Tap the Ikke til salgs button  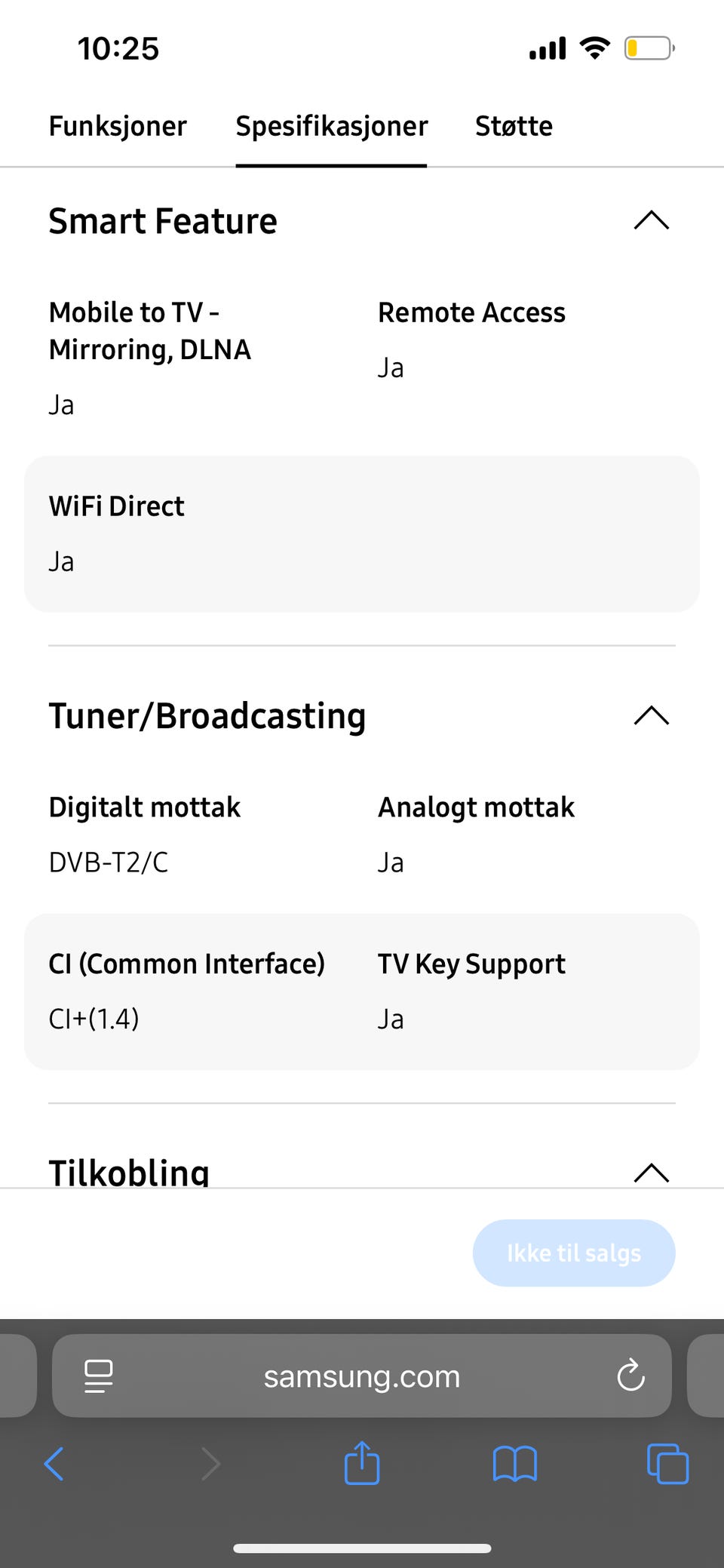click(573, 1253)
